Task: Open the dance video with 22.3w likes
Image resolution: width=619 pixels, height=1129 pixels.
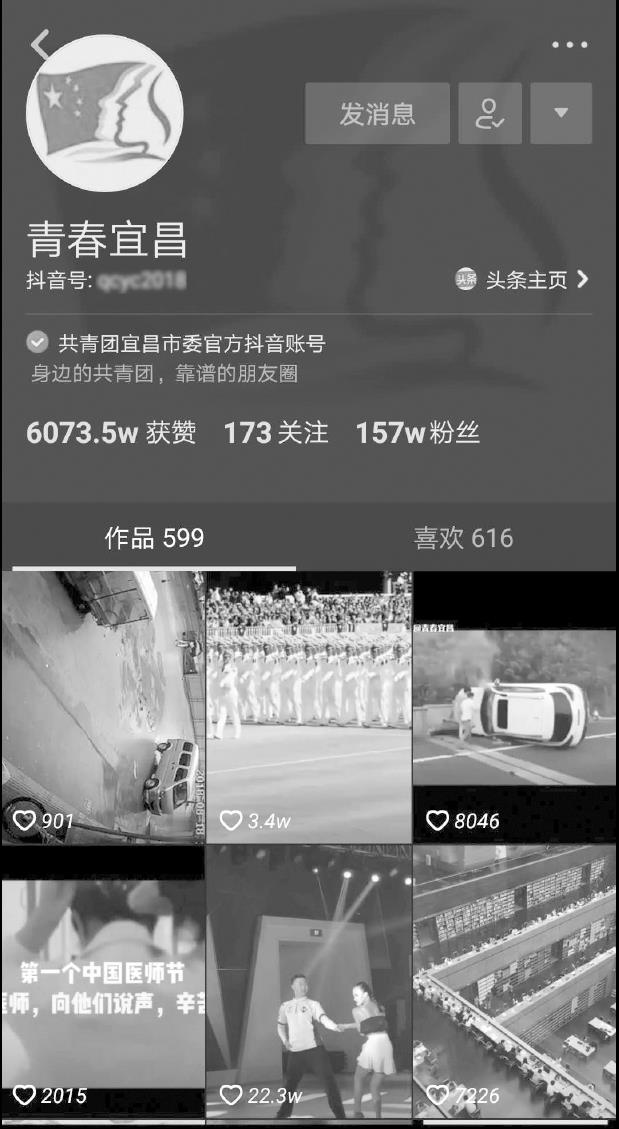Action: (308, 980)
